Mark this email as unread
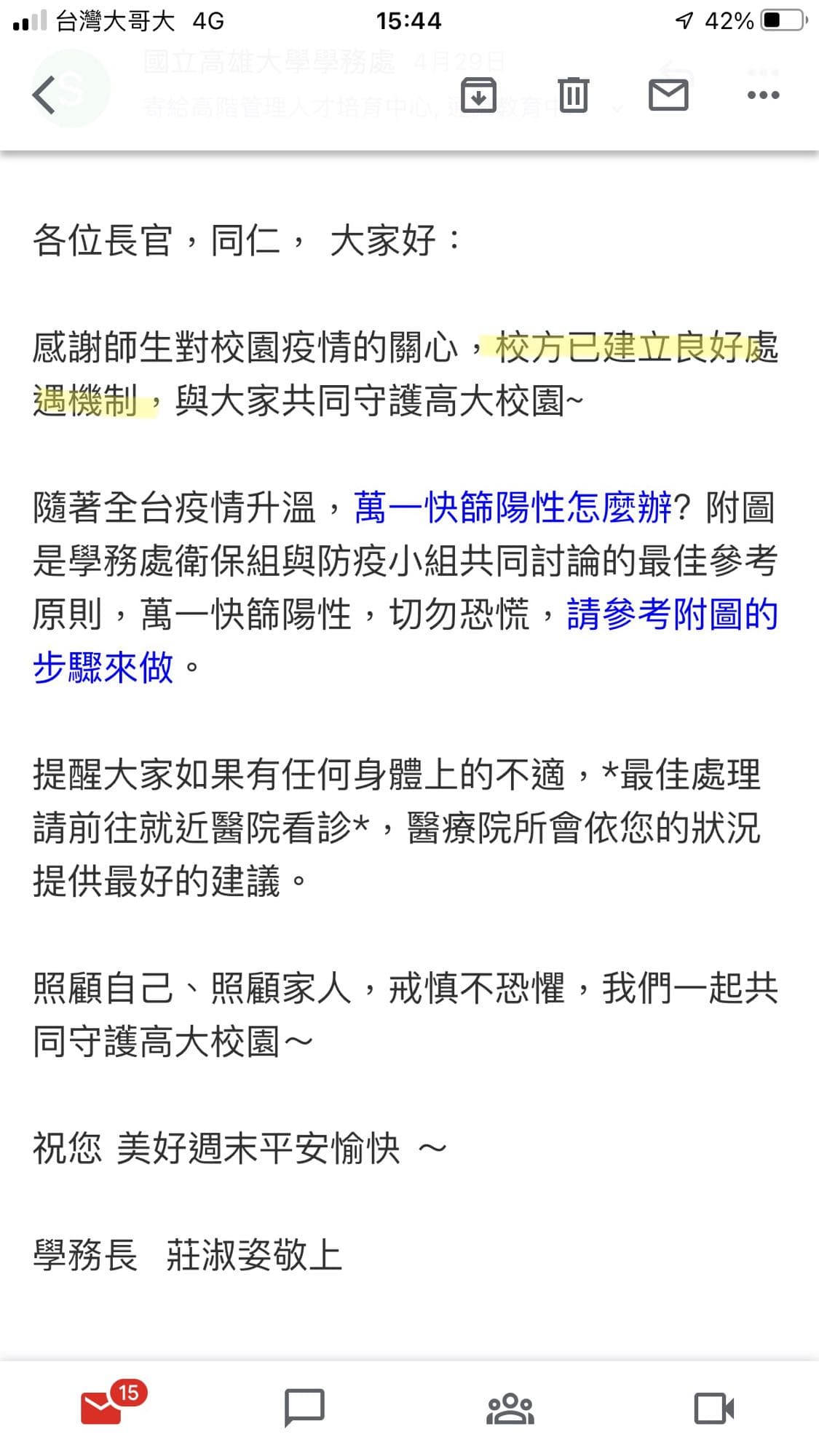Screen dimensions: 819x1456 668,95
